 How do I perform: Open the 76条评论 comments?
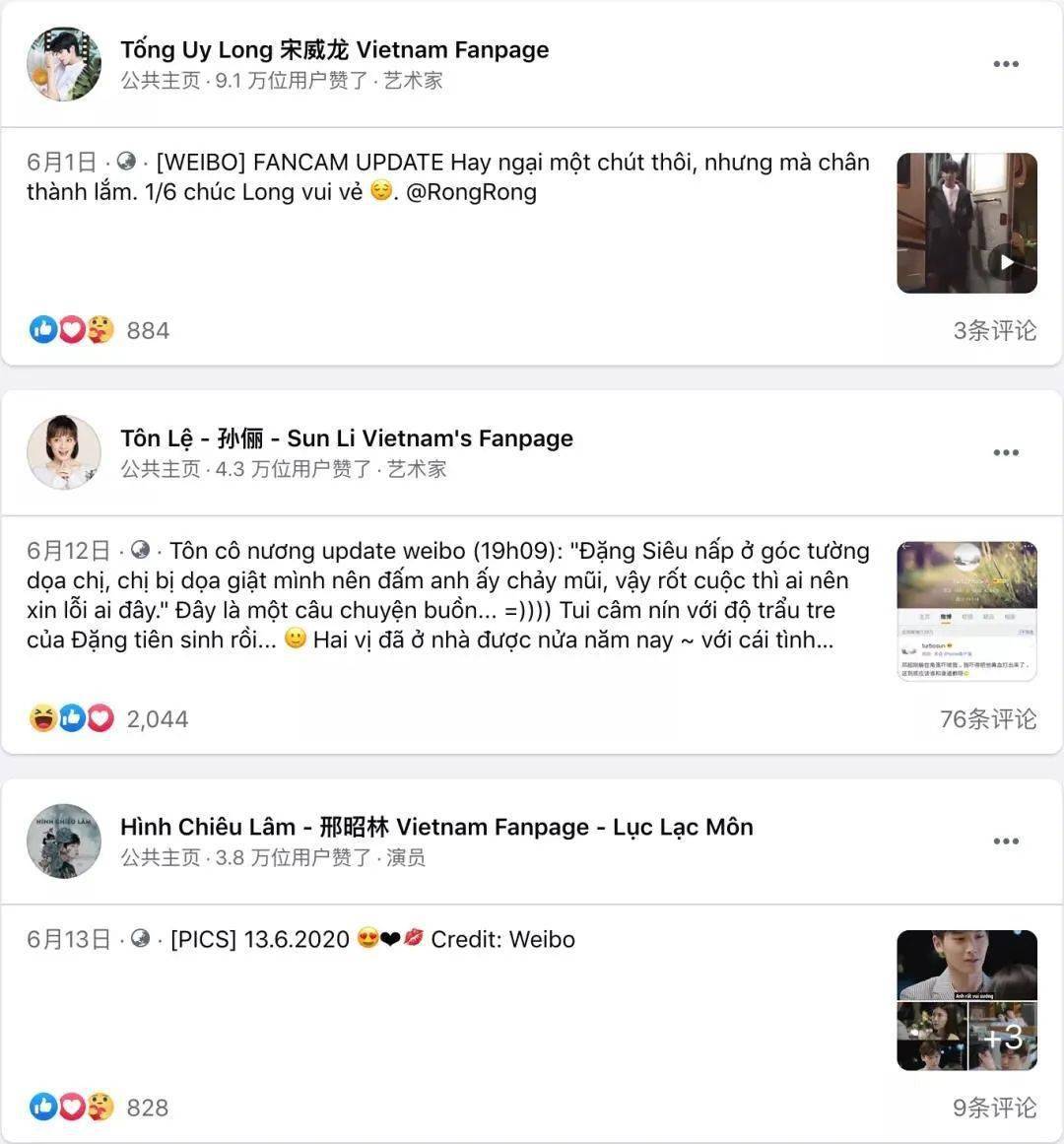click(x=987, y=719)
